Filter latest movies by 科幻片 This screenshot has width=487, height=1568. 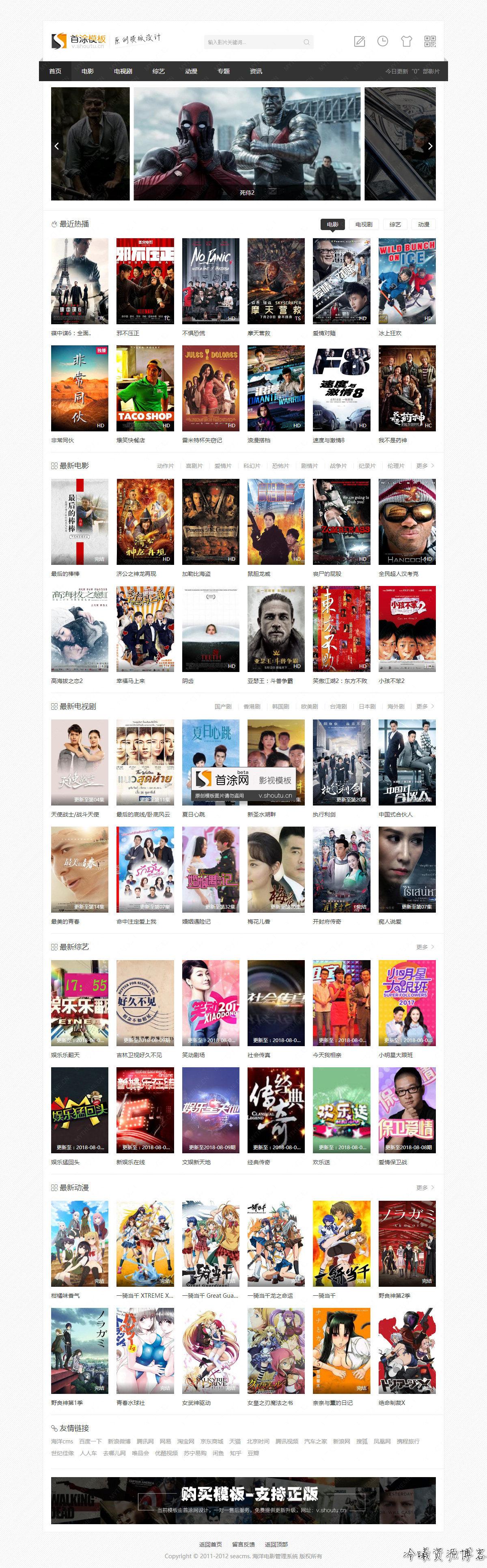point(252,466)
